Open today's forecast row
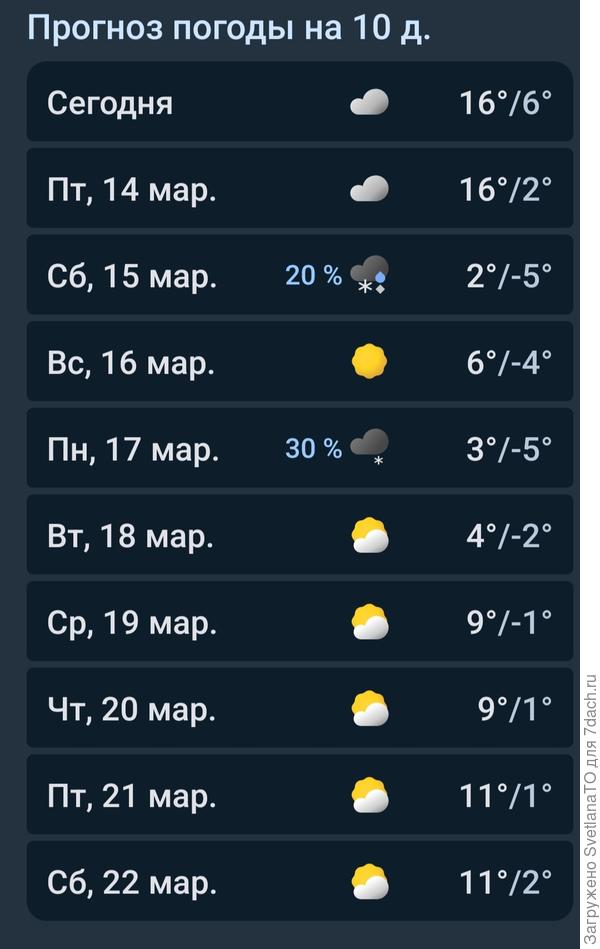The width and height of the screenshot is (600, 949). 299,102
